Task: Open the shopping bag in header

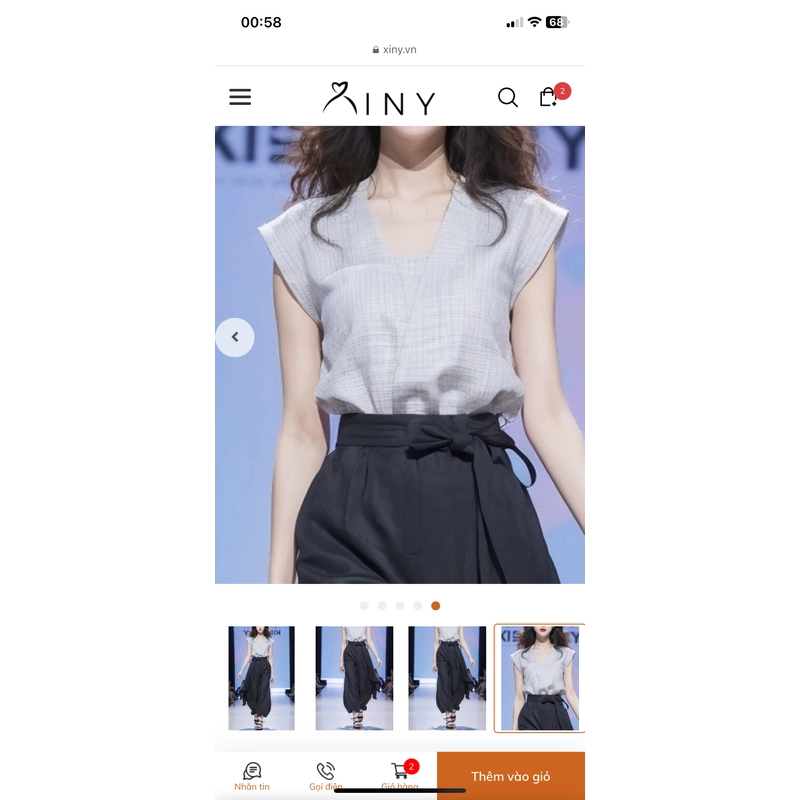Action: pos(549,97)
